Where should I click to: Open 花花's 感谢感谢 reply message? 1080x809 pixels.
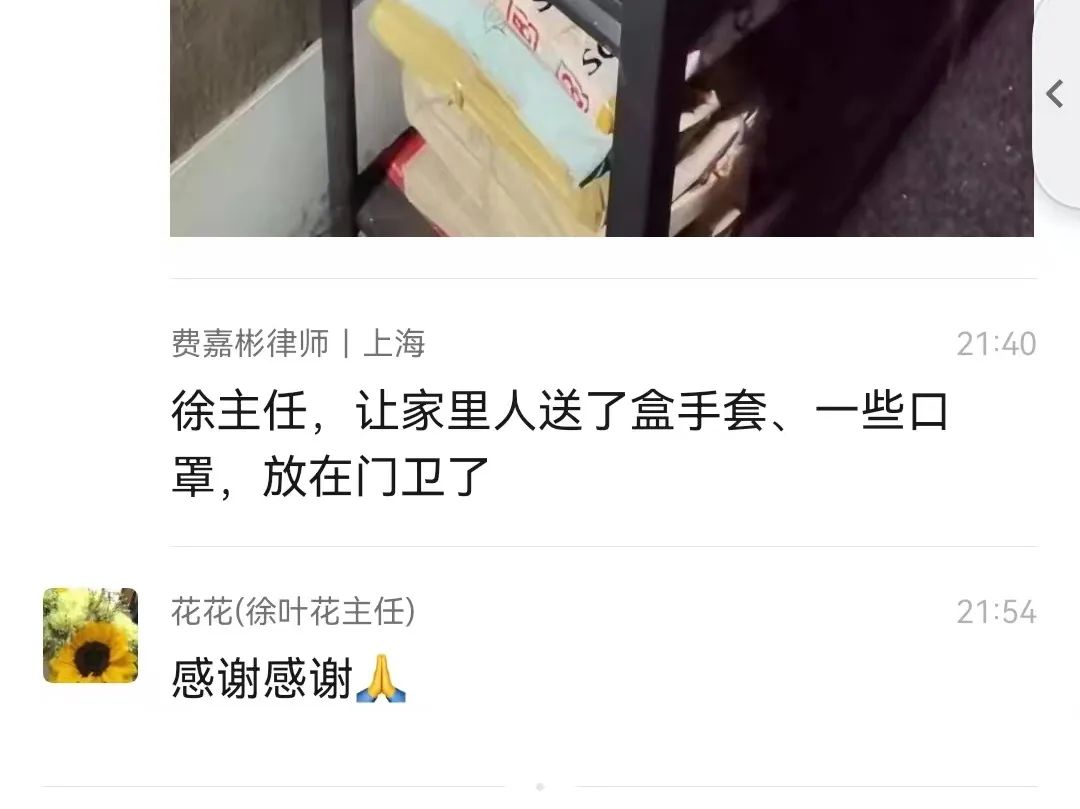(290, 680)
